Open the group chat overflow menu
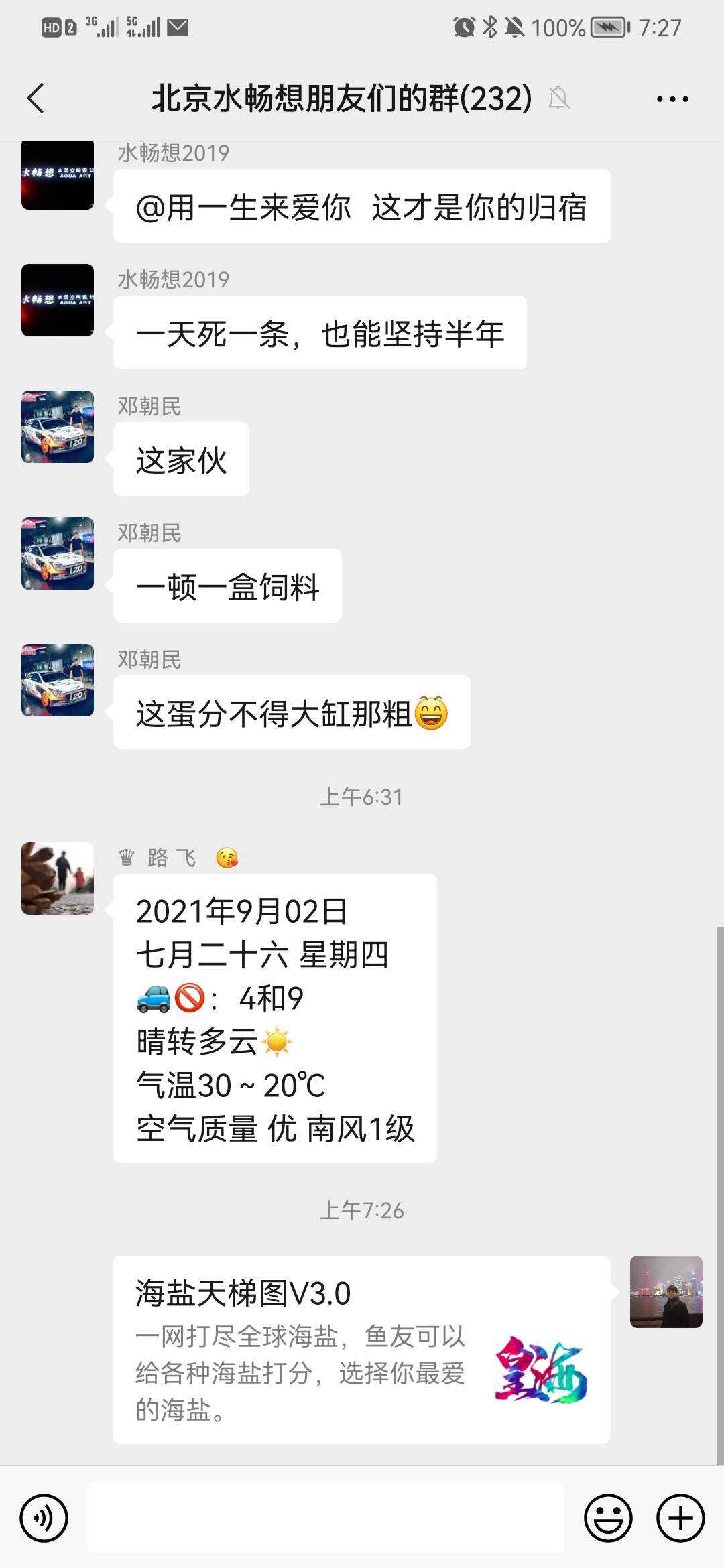This screenshot has height=1568, width=724. tap(672, 99)
